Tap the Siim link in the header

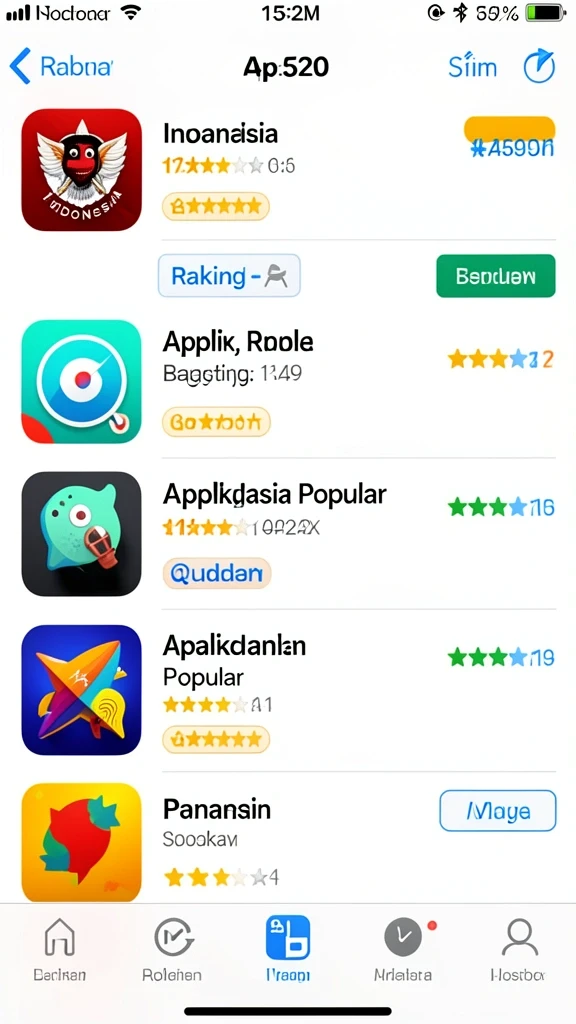pos(472,67)
